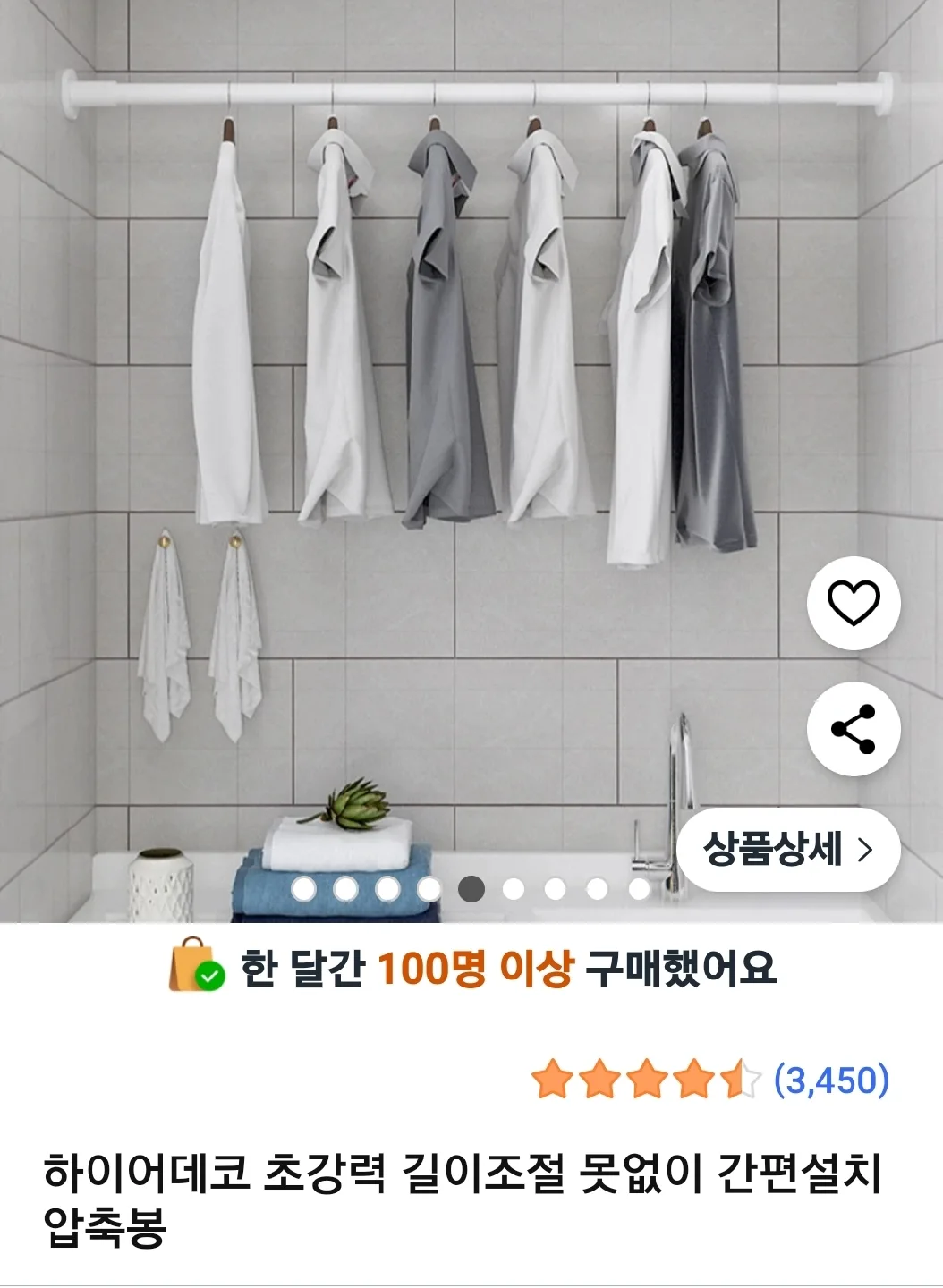This screenshot has height=1288, width=943.
Task: Add this product to your wishlist
Action: click(x=853, y=603)
